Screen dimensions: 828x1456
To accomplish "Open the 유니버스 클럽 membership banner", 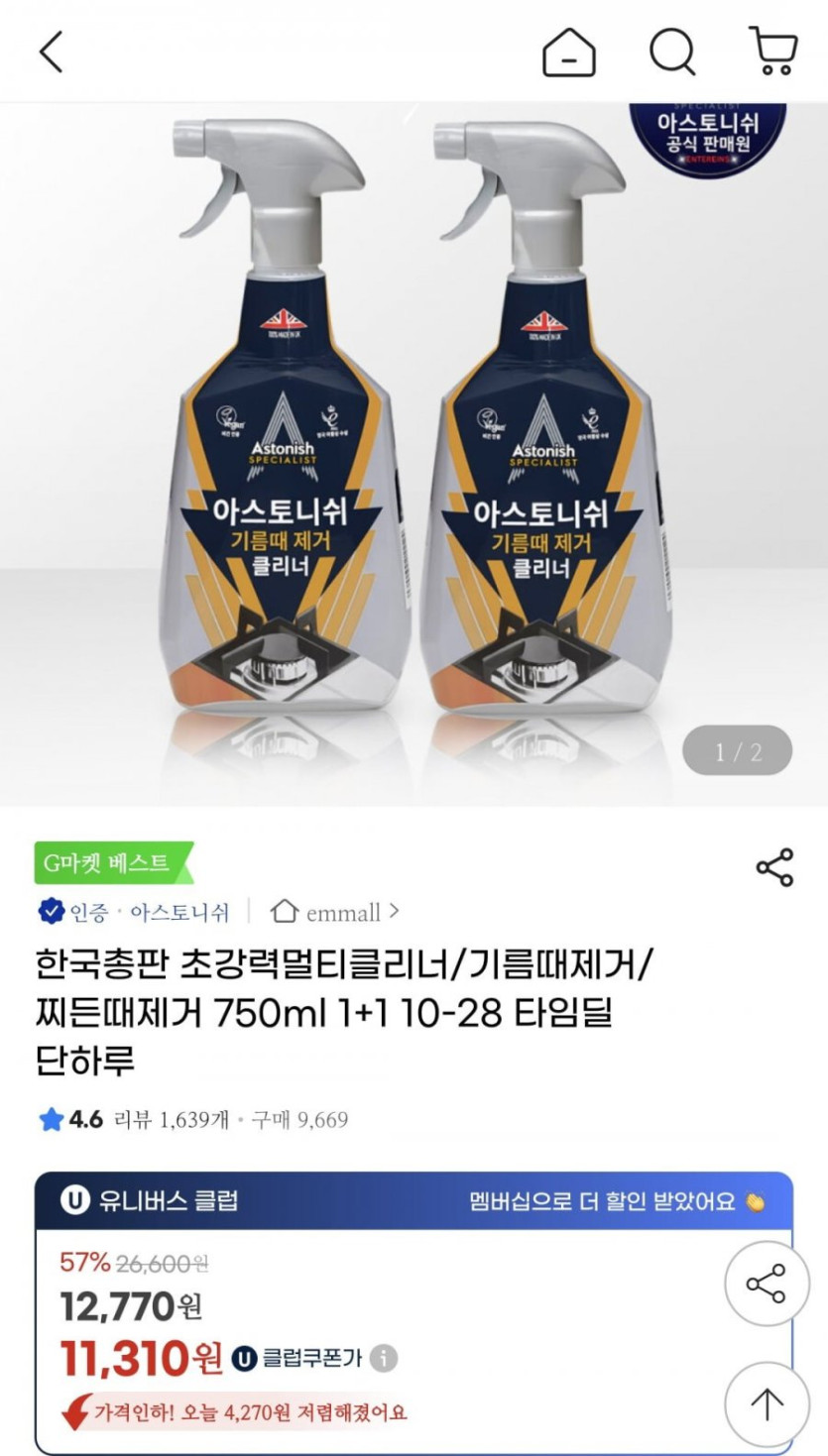I will pyautogui.click(x=414, y=1201).
